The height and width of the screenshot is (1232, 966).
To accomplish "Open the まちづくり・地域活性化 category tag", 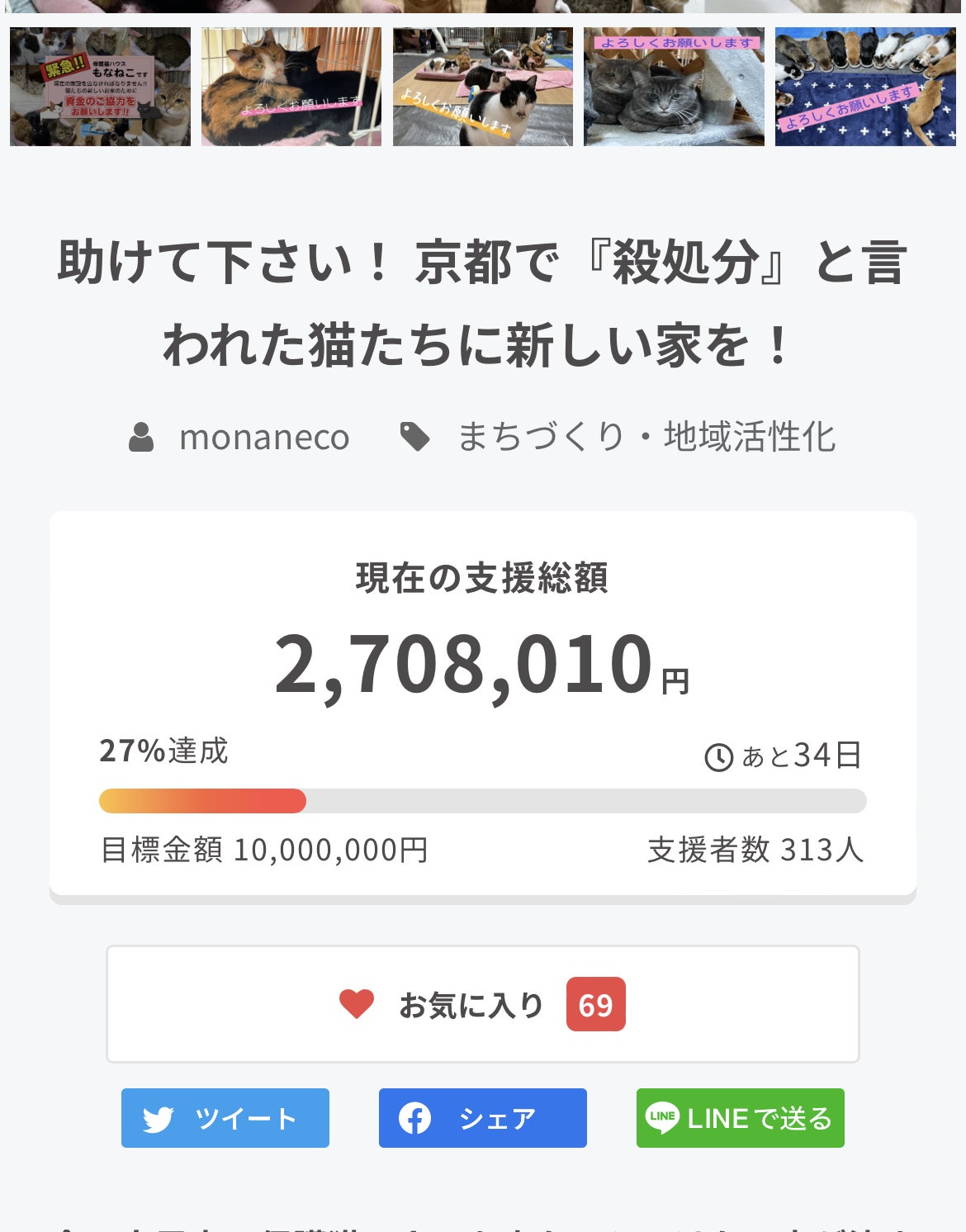I will click(646, 437).
